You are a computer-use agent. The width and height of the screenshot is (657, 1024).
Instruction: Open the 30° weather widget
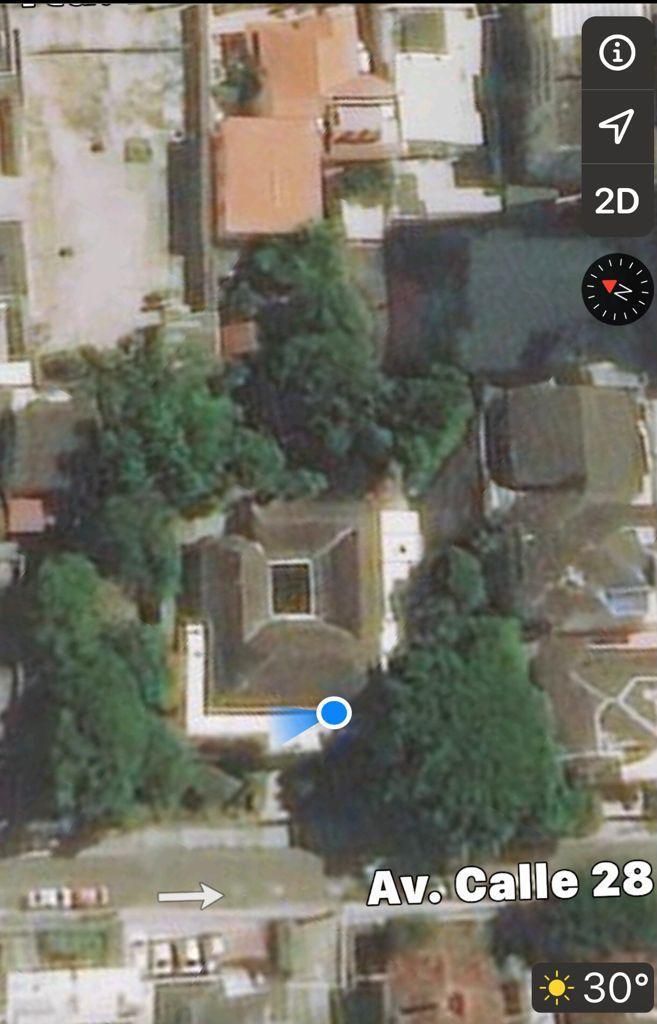[593, 988]
